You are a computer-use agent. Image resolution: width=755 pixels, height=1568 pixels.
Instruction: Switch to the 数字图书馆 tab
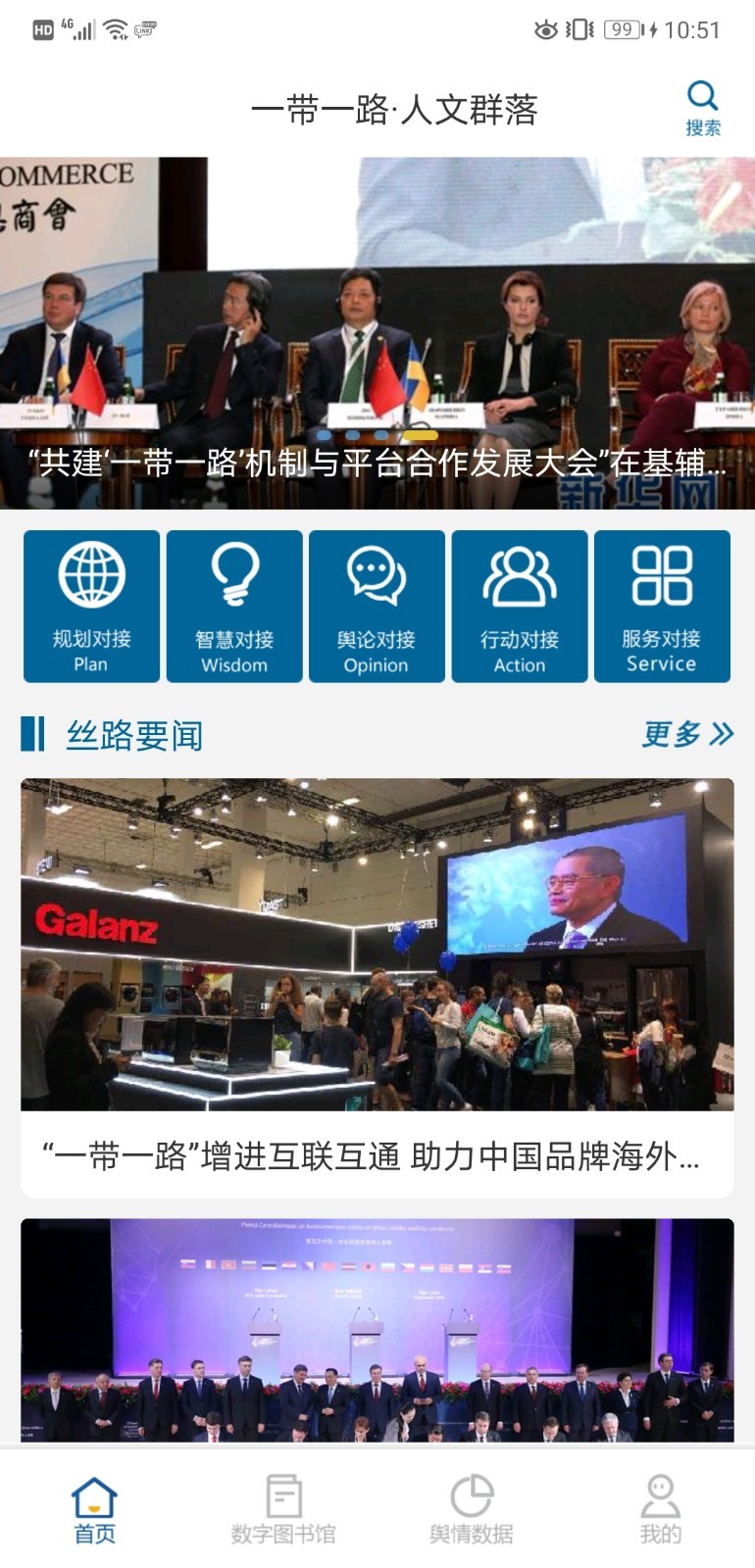(283, 1510)
